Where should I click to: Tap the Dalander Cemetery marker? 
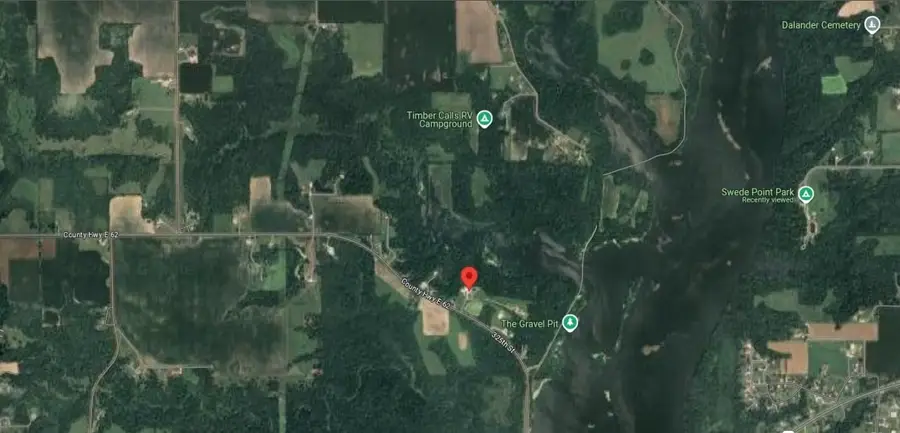[x=872, y=25]
